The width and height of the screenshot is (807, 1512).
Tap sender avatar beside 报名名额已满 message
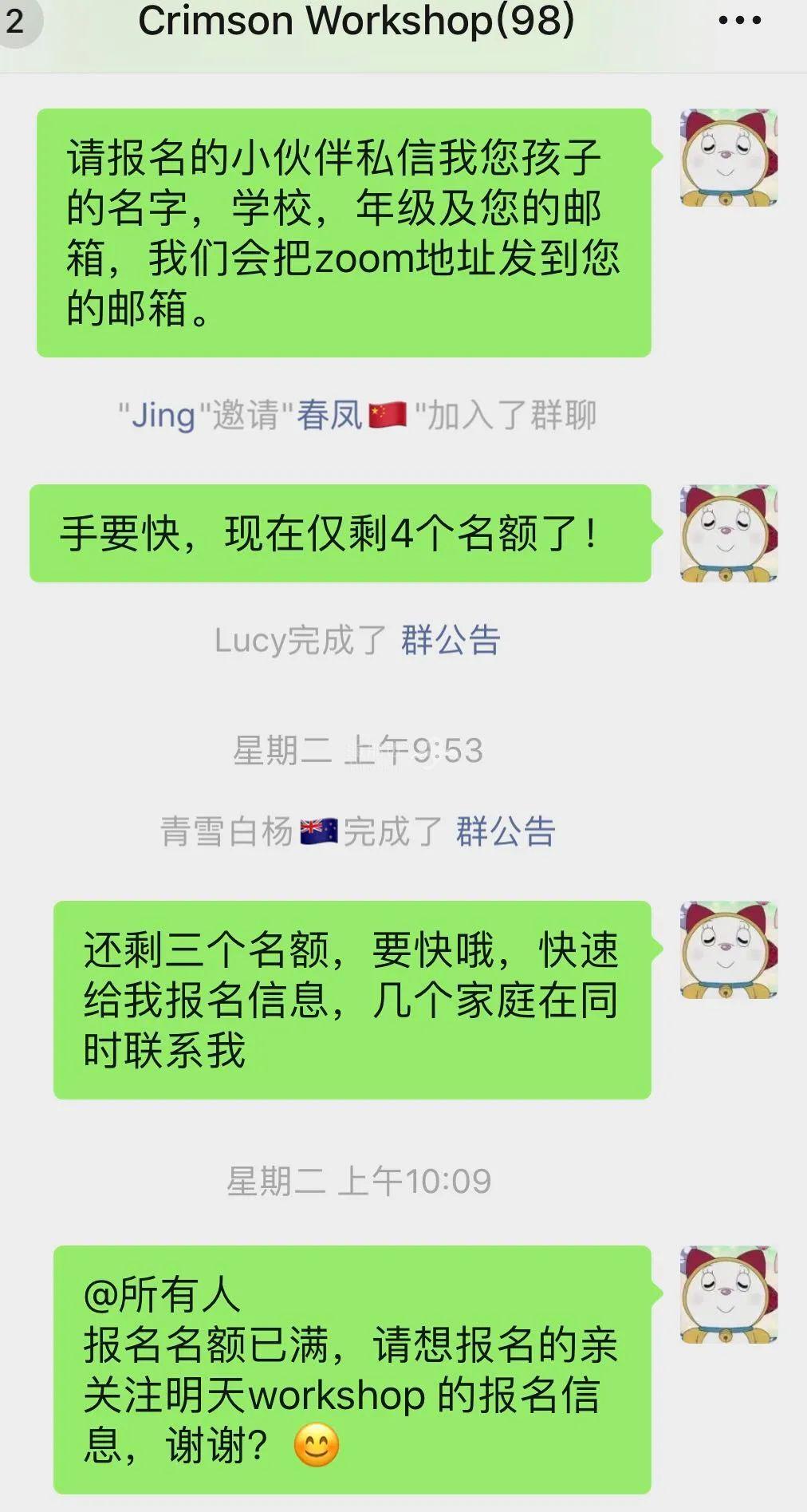tap(728, 1294)
